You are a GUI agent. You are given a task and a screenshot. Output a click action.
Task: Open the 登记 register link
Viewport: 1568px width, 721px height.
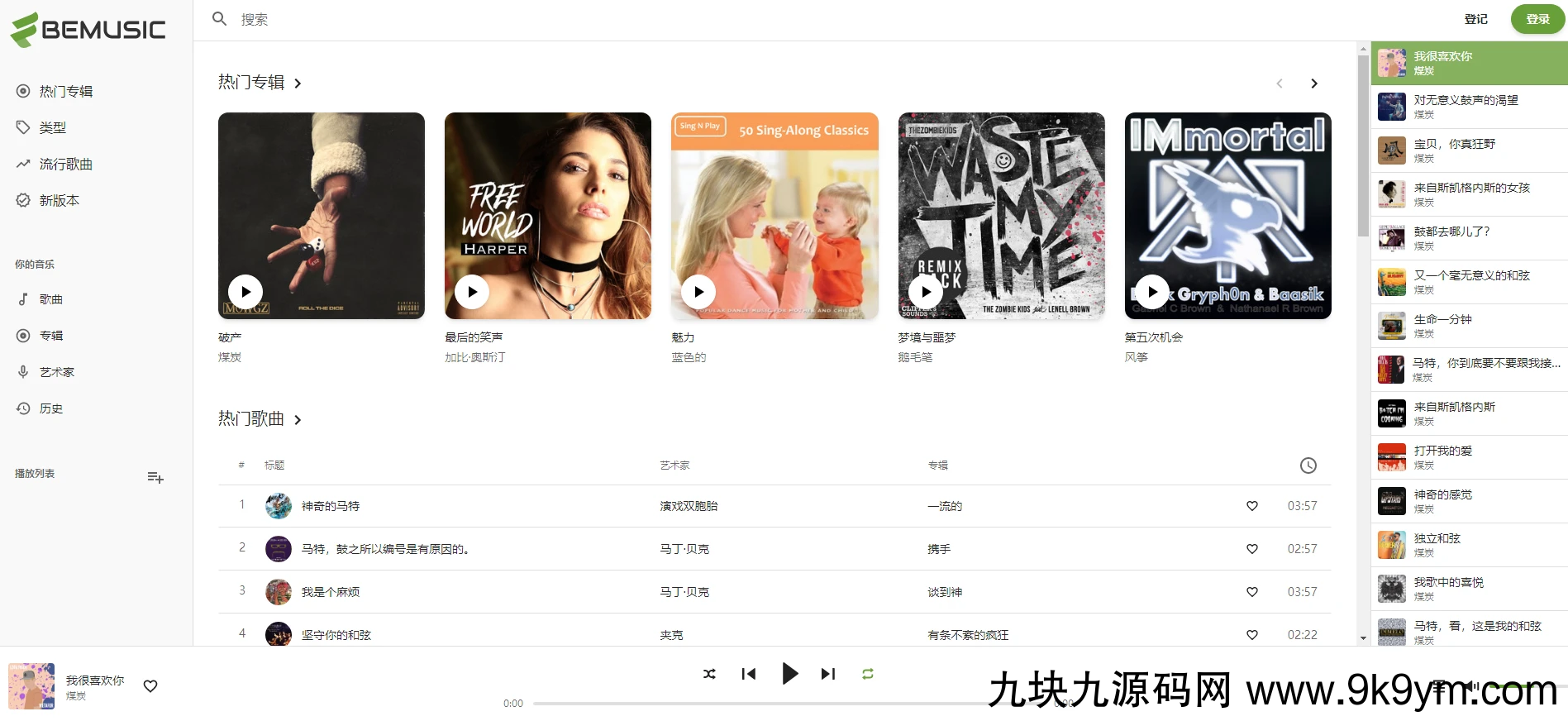pos(1475,19)
